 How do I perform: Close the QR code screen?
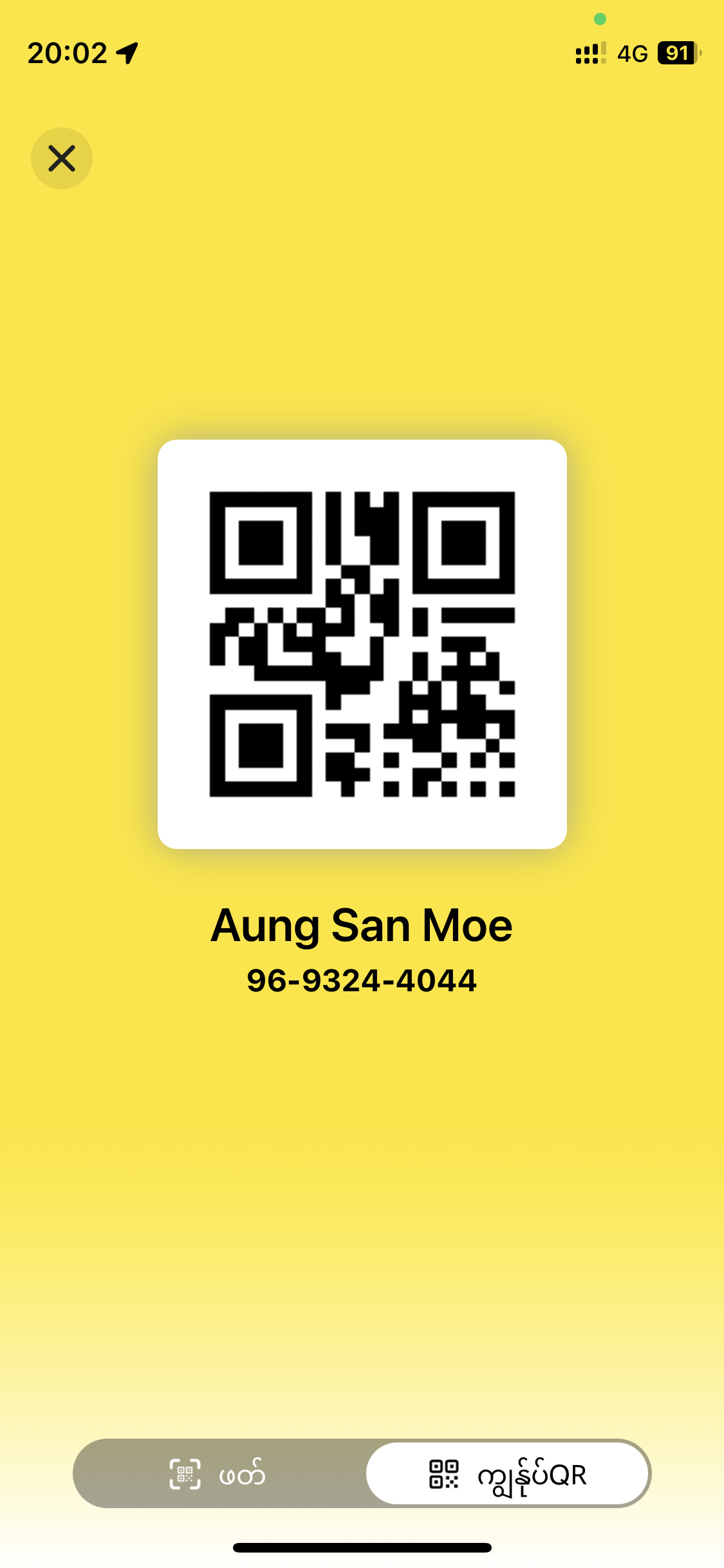click(x=62, y=158)
